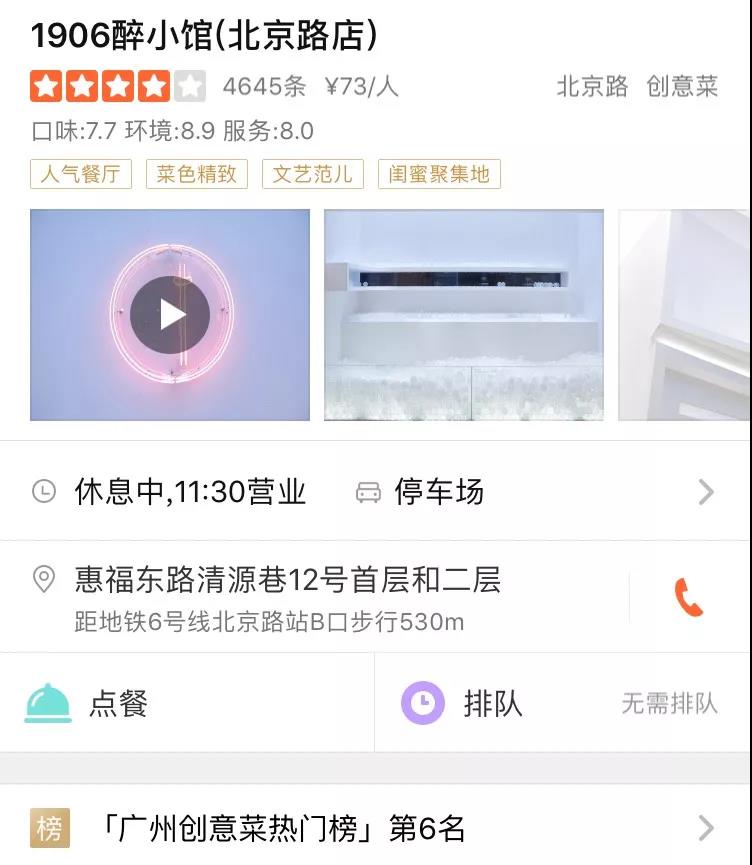The width and height of the screenshot is (752, 865).
Task: View the 4645条 reviews
Action: tap(264, 87)
